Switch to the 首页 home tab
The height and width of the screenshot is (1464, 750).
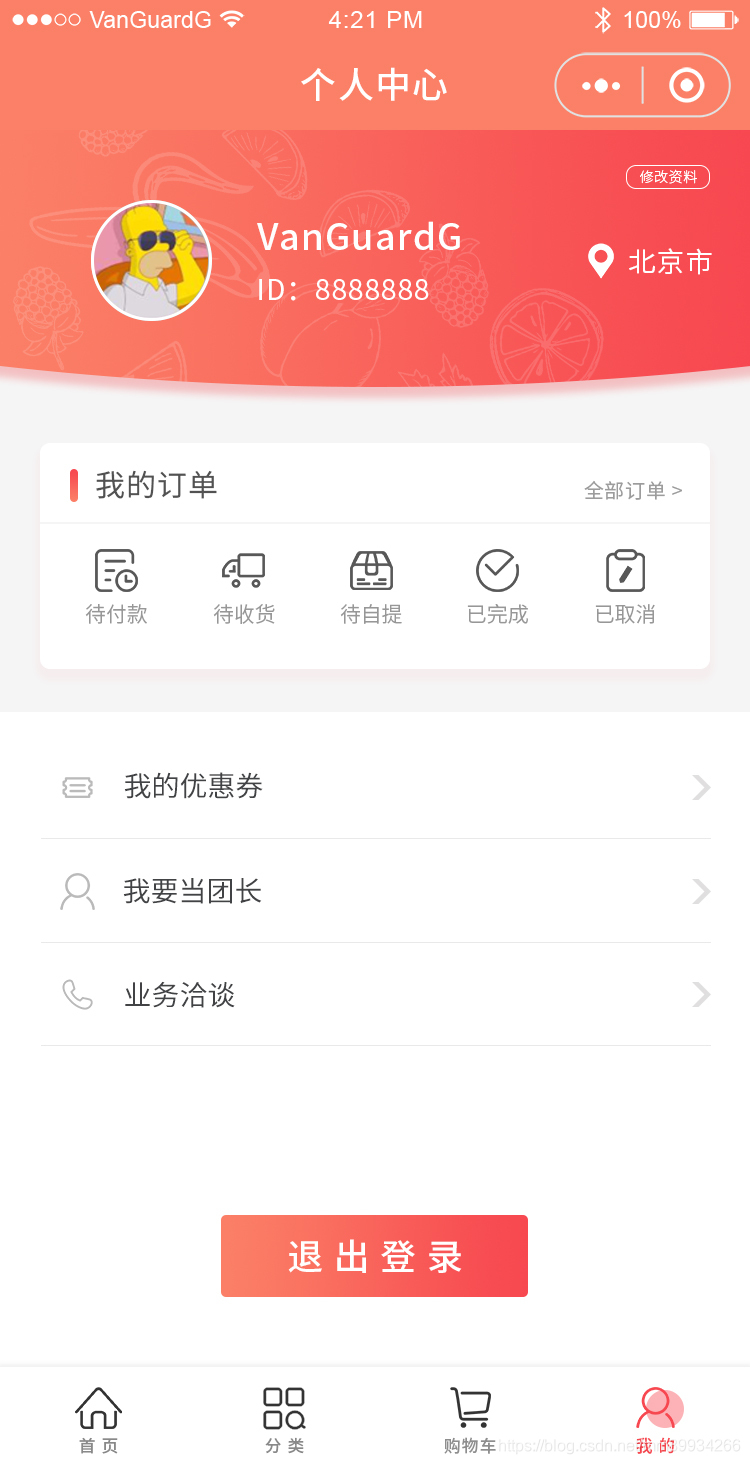click(98, 1419)
